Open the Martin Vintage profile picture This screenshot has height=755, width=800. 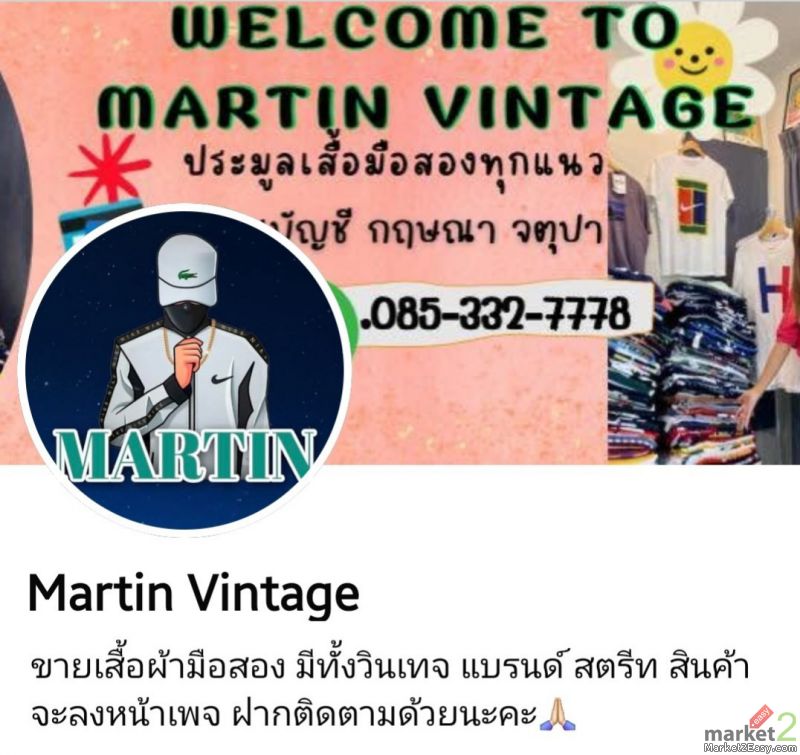(x=183, y=370)
